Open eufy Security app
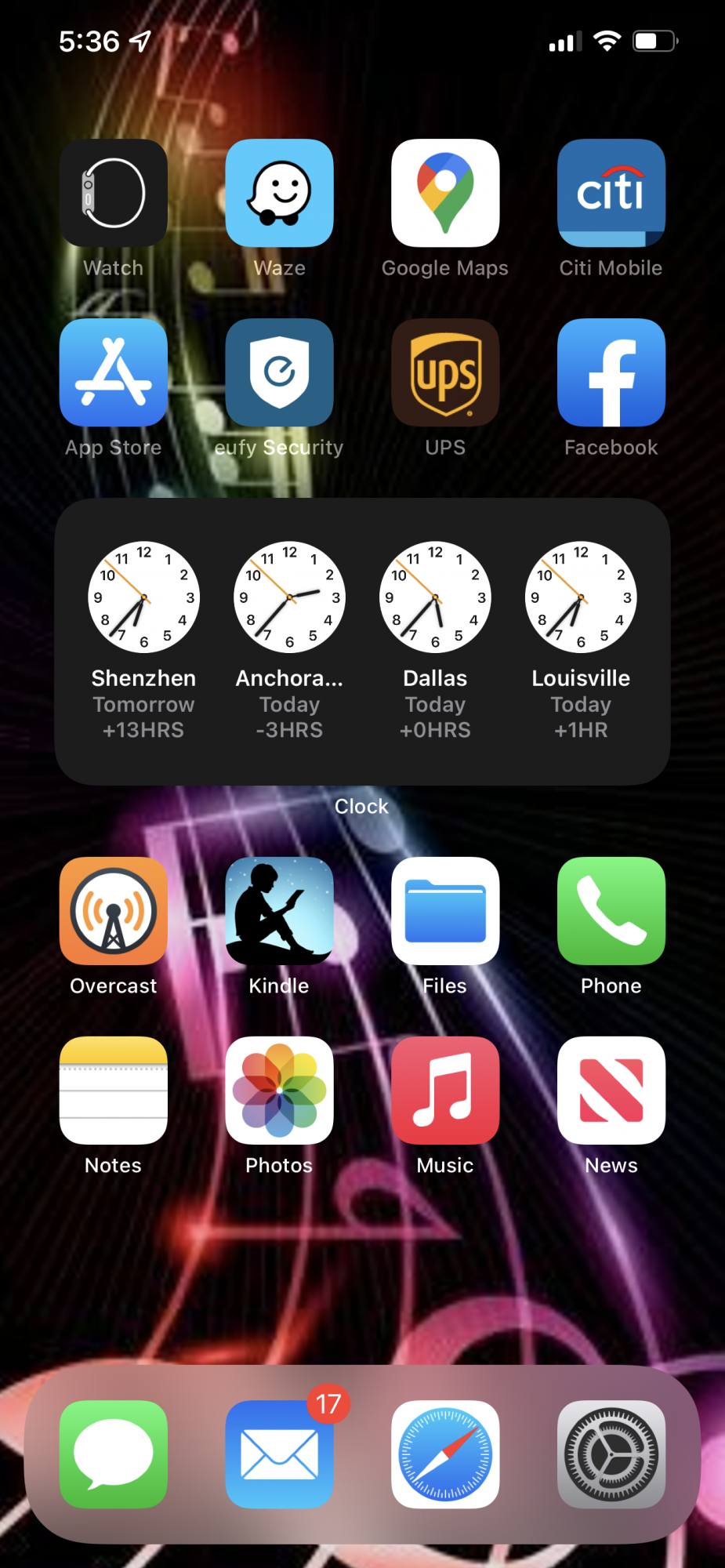 coord(279,372)
